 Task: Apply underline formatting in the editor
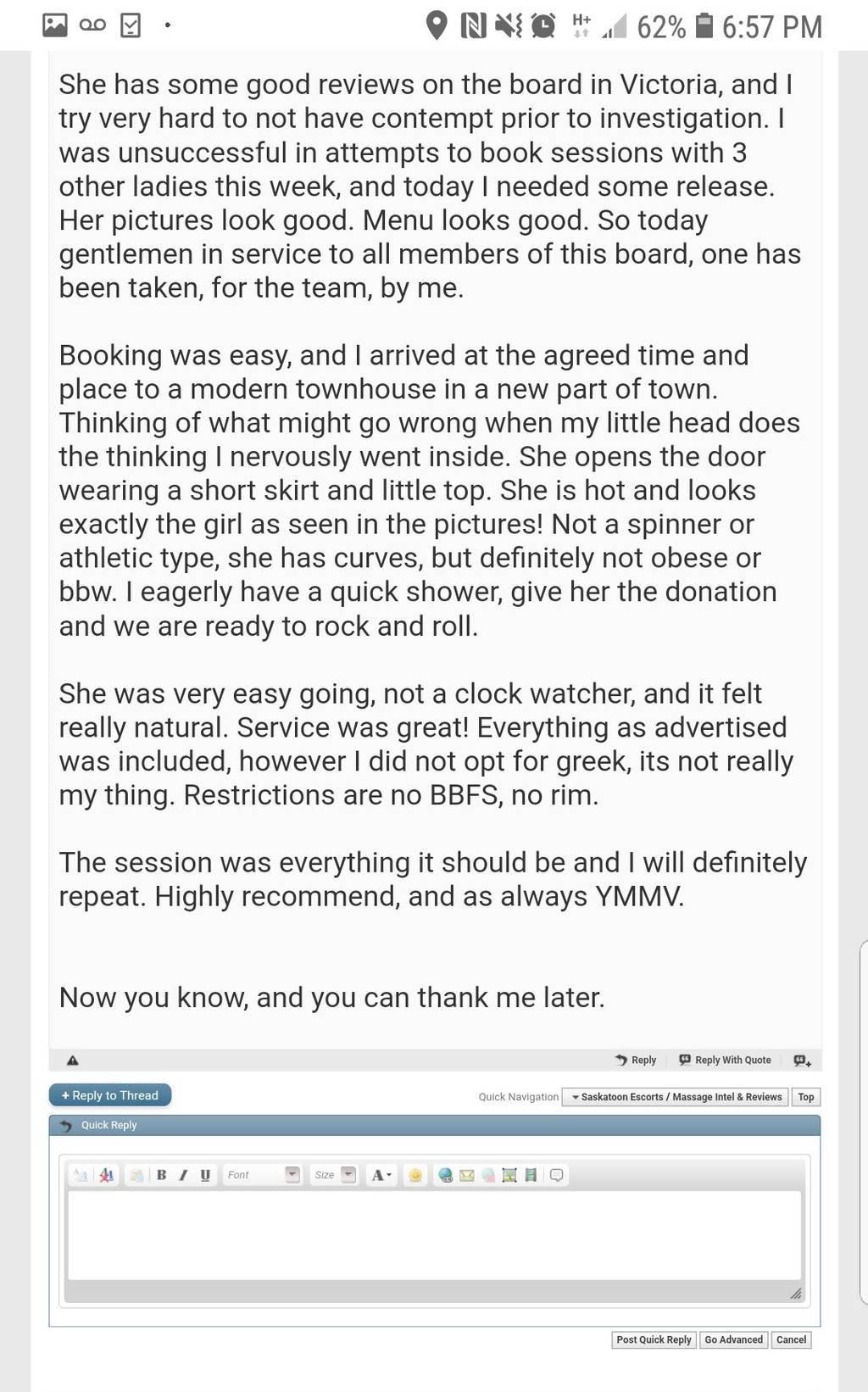click(205, 1175)
